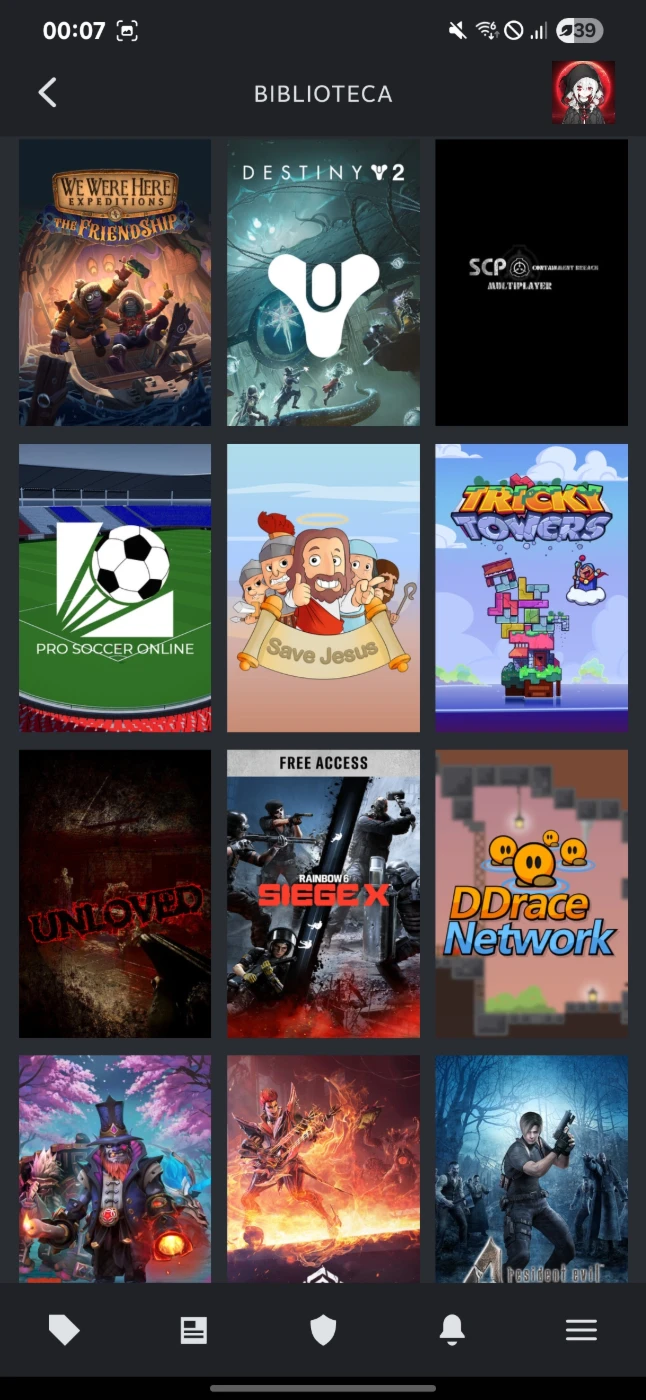Open the profile avatar in the header
This screenshot has height=1400, width=646.
pyautogui.click(x=583, y=93)
